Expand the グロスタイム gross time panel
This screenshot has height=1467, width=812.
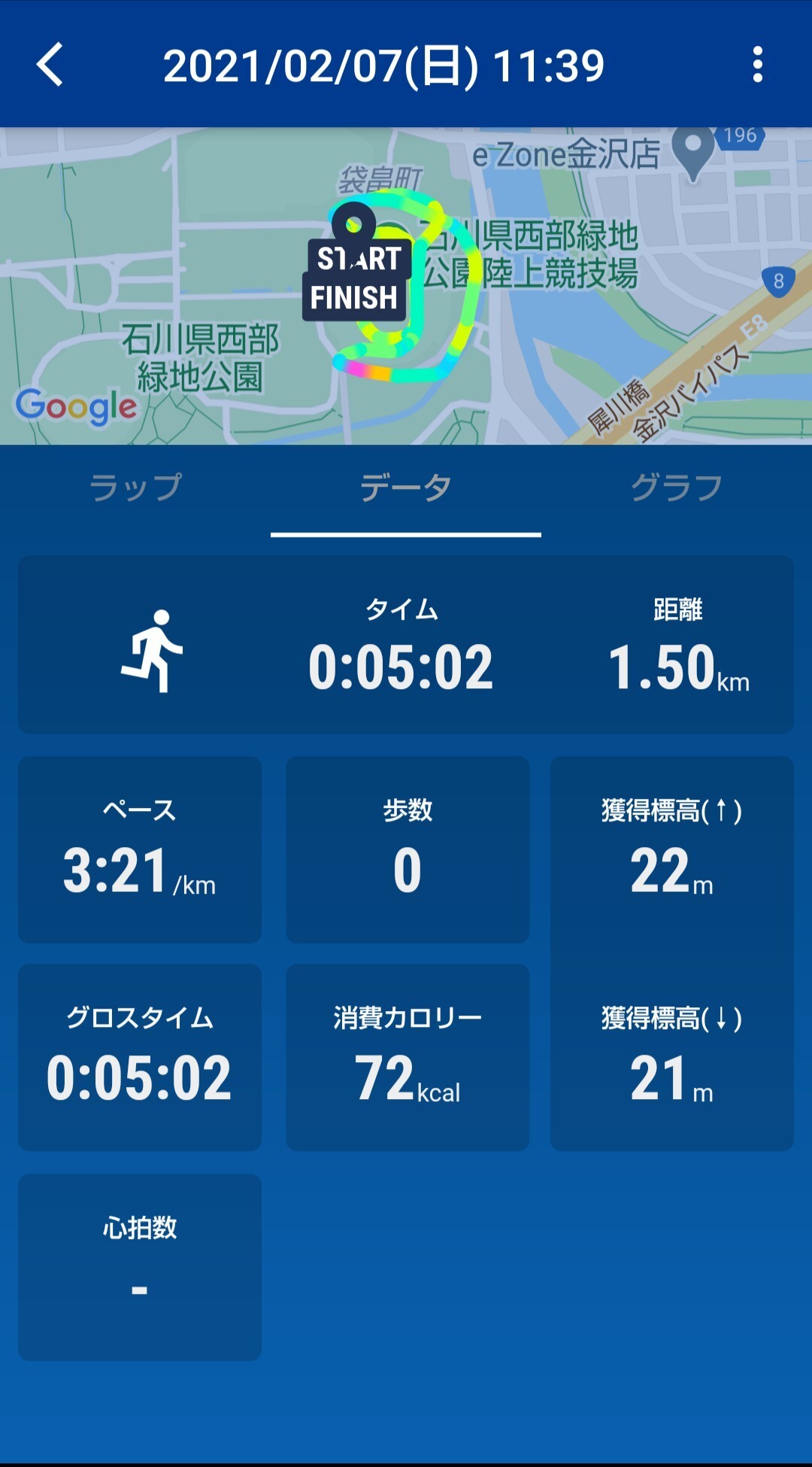(x=140, y=1057)
